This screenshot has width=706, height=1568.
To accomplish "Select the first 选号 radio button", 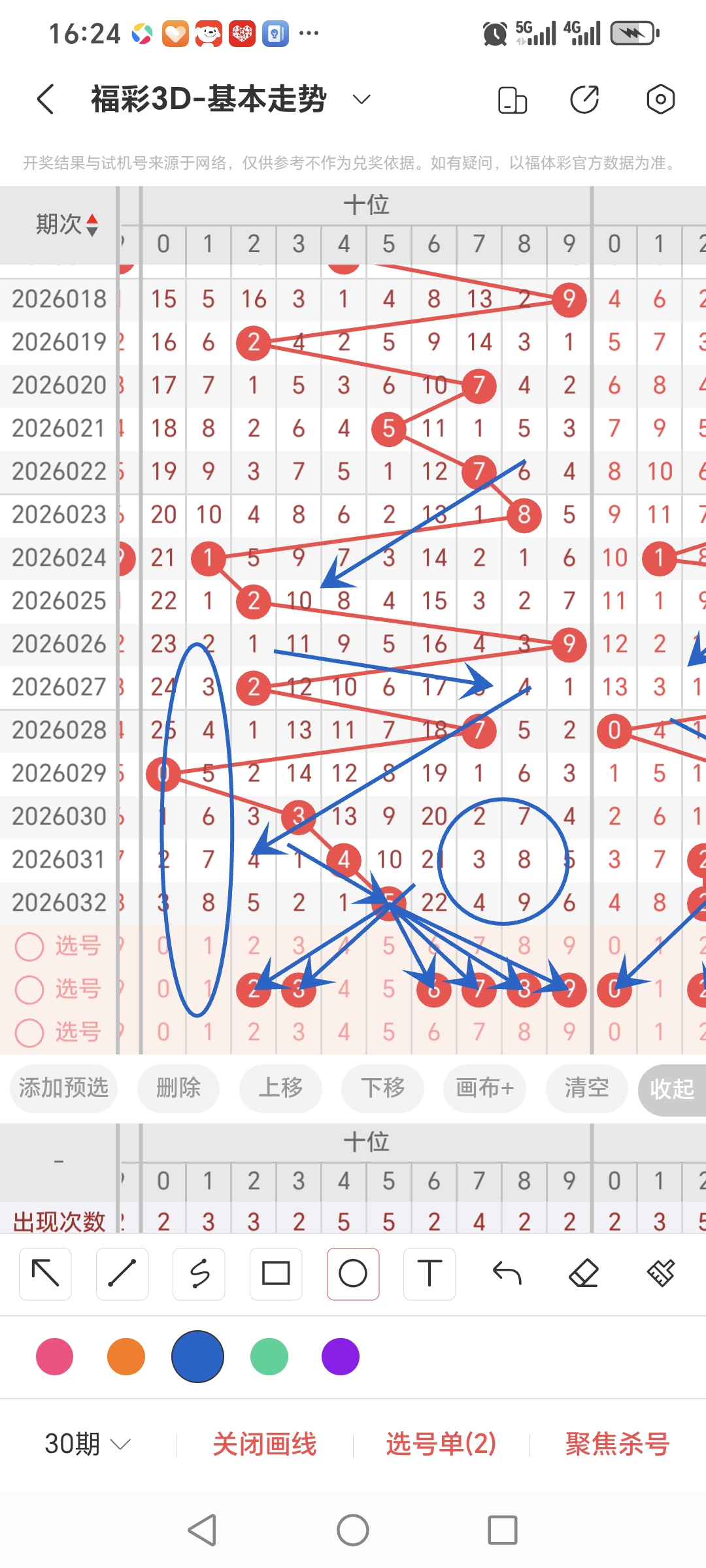I will pos(29,945).
